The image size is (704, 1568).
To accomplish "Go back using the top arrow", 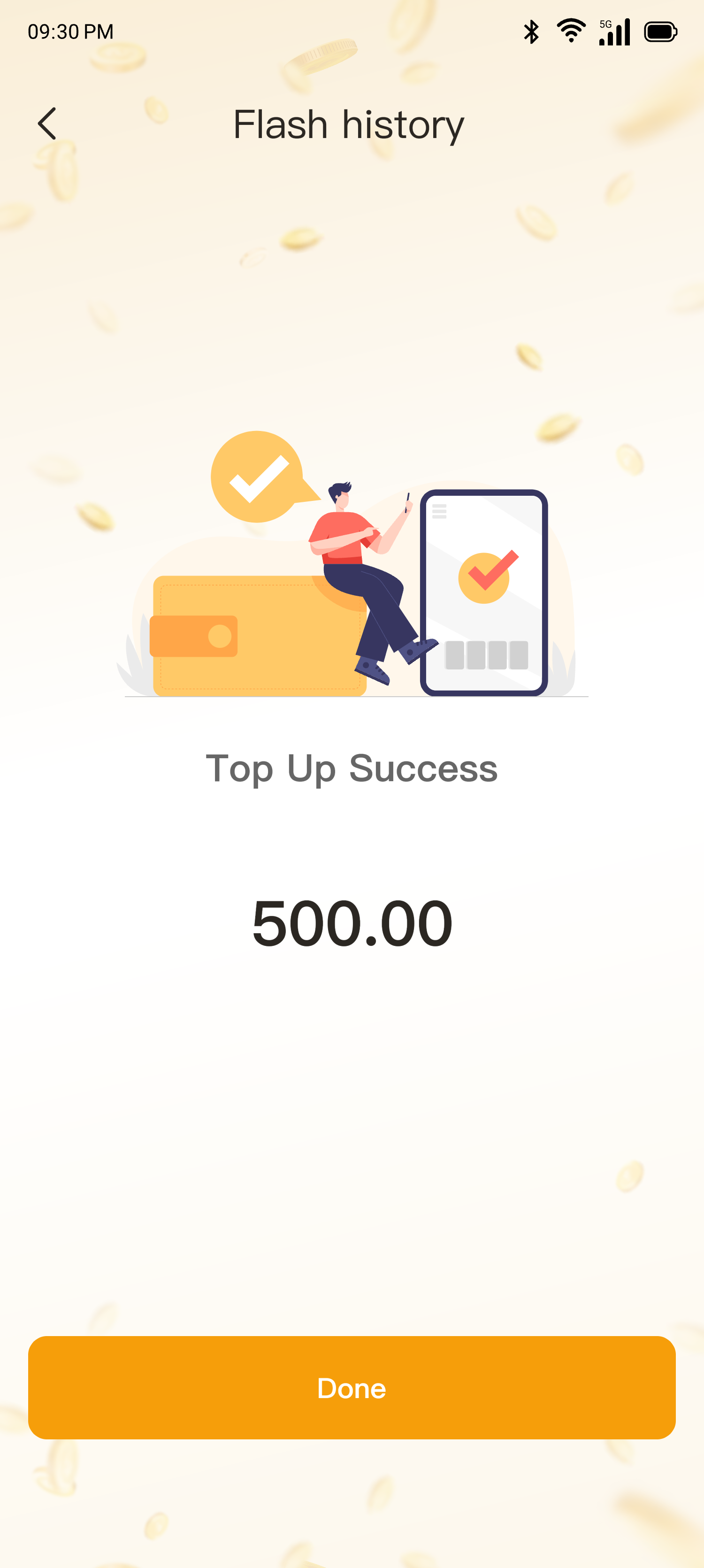I will [x=47, y=123].
